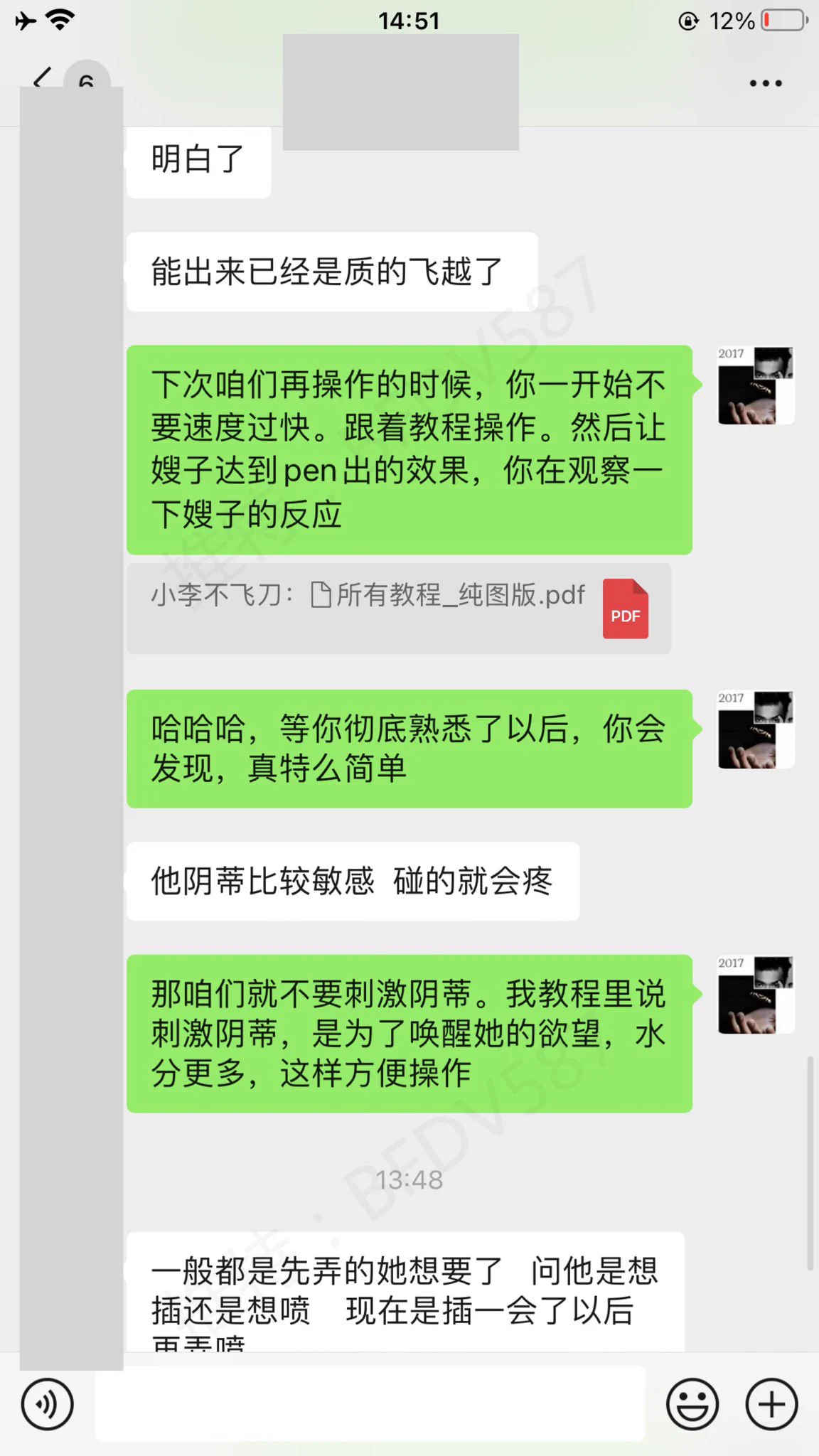Open the plus attachments menu
Screen dimensions: 819x1456
(771, 1404)
